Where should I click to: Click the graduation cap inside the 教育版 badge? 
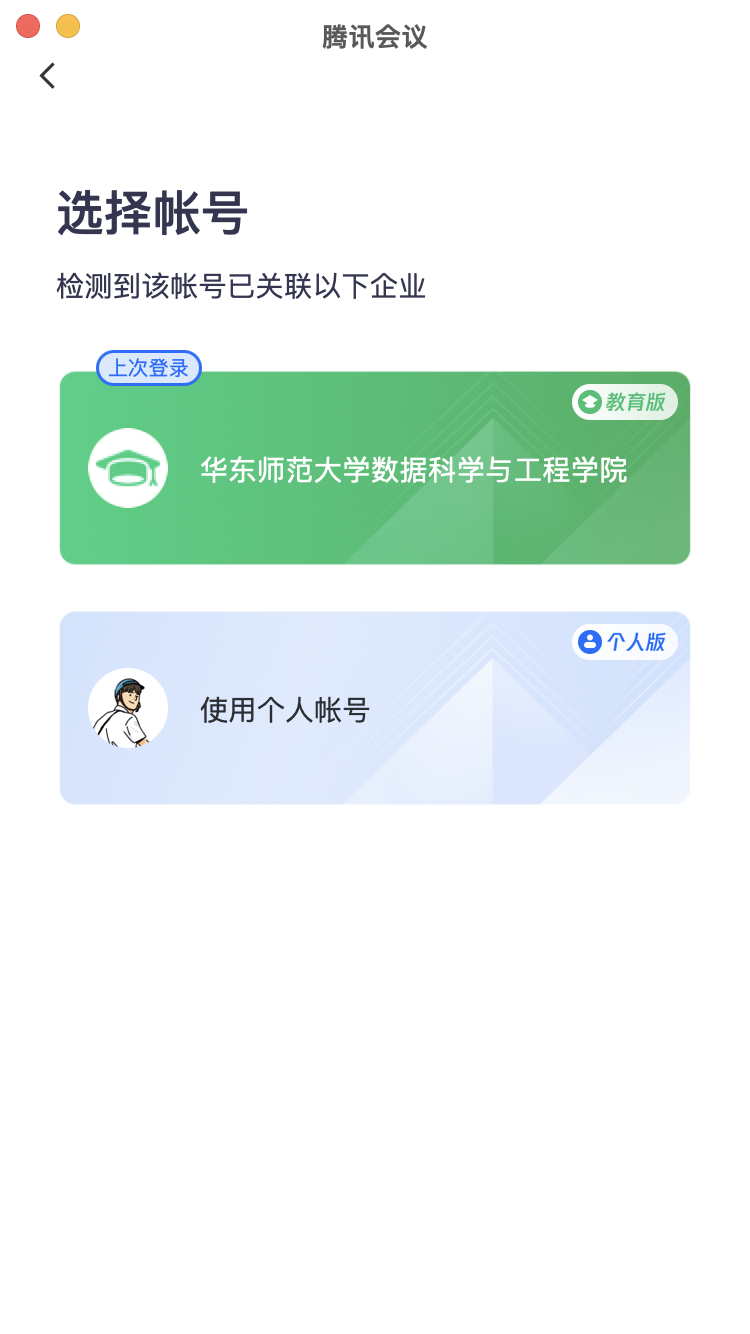click(x=589, y=403)
